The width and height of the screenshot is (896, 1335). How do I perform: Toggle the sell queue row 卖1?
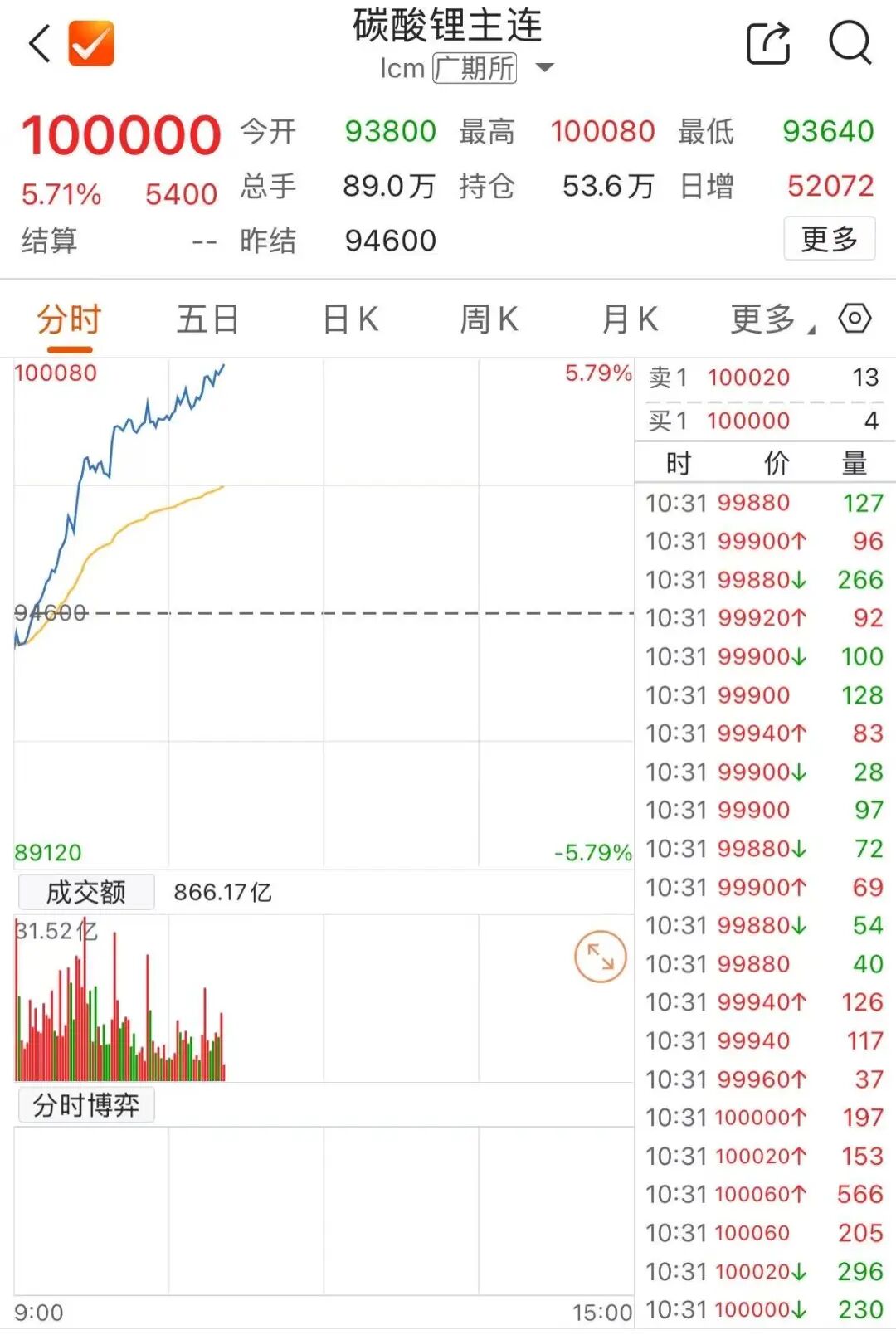tap(747, 378)
